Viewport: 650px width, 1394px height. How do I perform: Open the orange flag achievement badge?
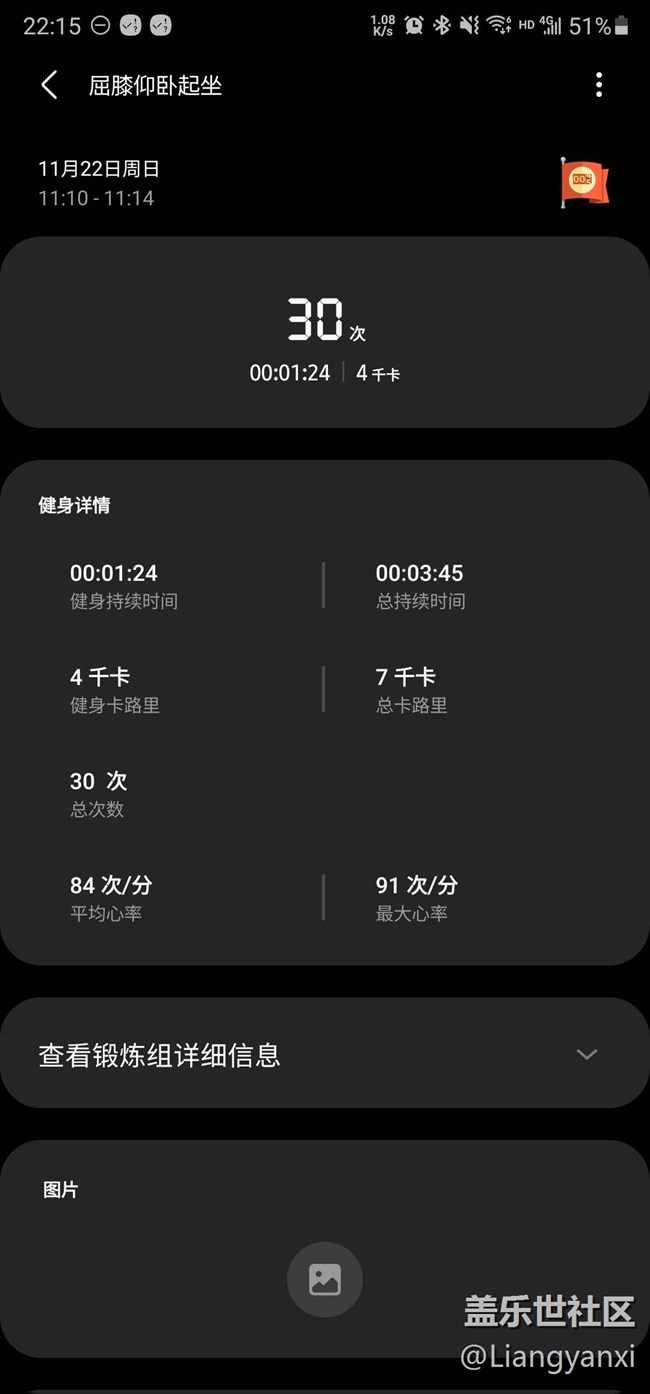pos(584,183)
